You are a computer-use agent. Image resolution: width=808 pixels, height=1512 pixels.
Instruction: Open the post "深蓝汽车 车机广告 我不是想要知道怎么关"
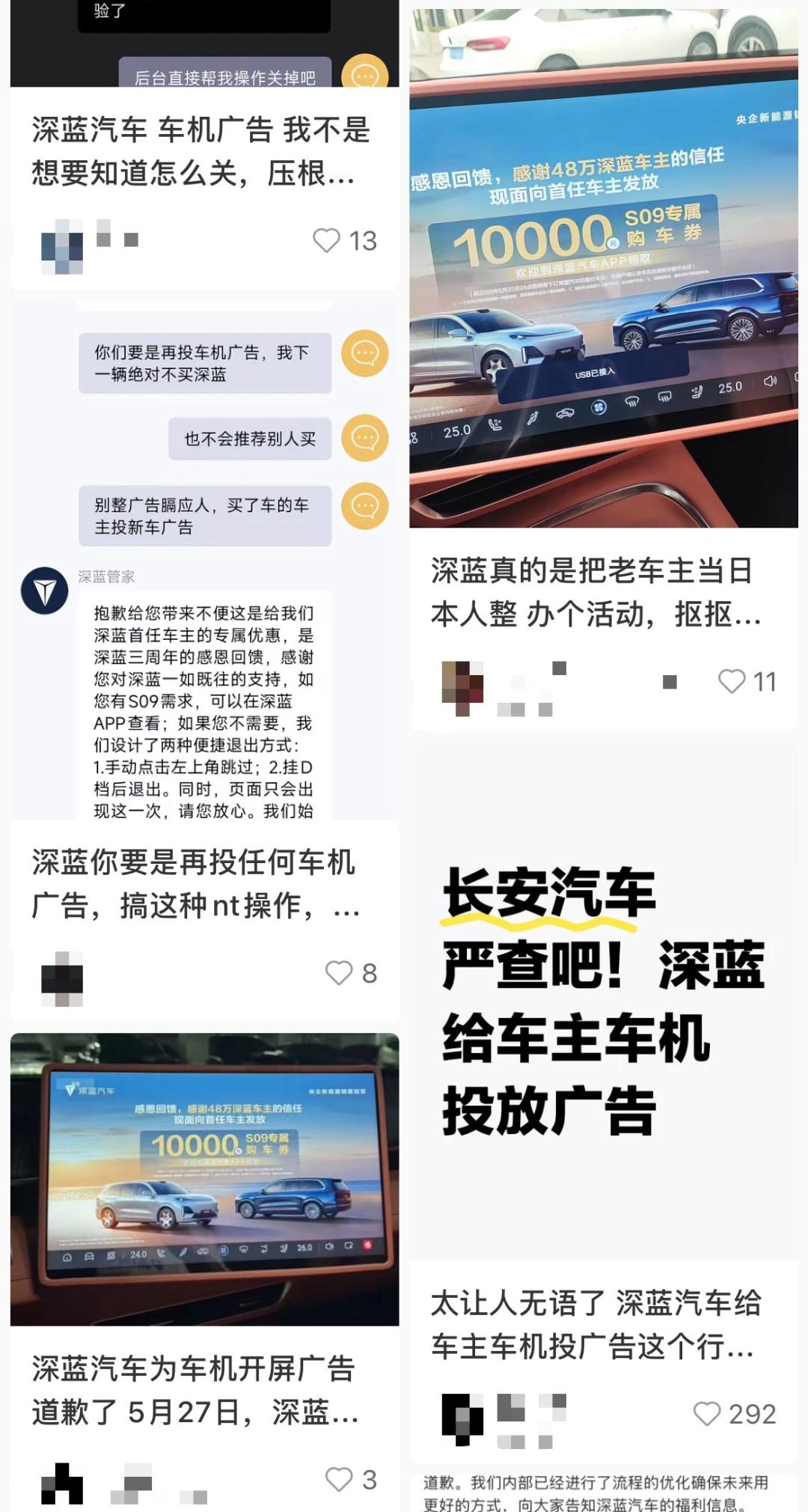coord(201,152)
